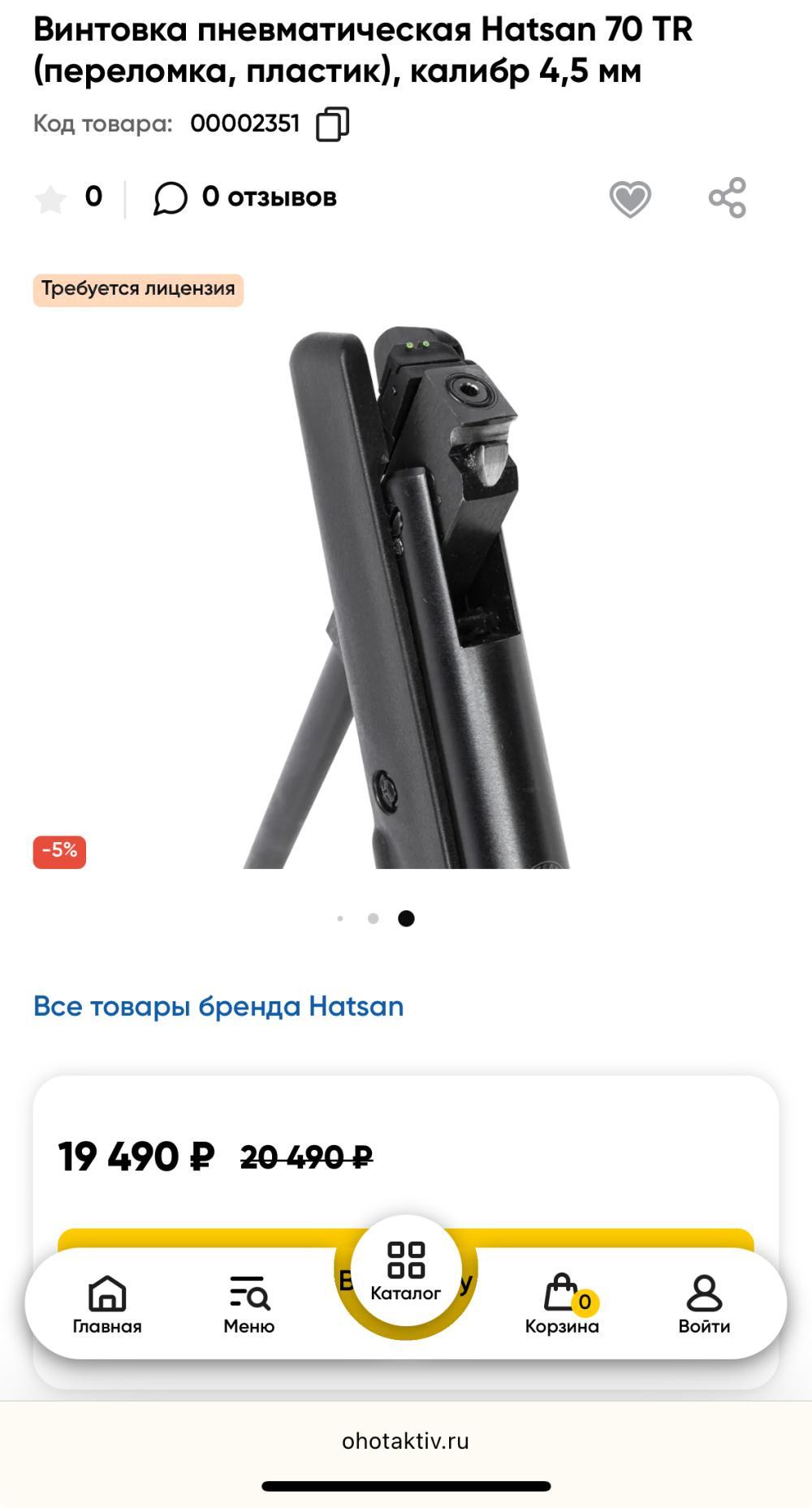Add the rifle to favorites via heart icon
The image size is (812, 1508).
pyautogui.click(x=632, y=197)
